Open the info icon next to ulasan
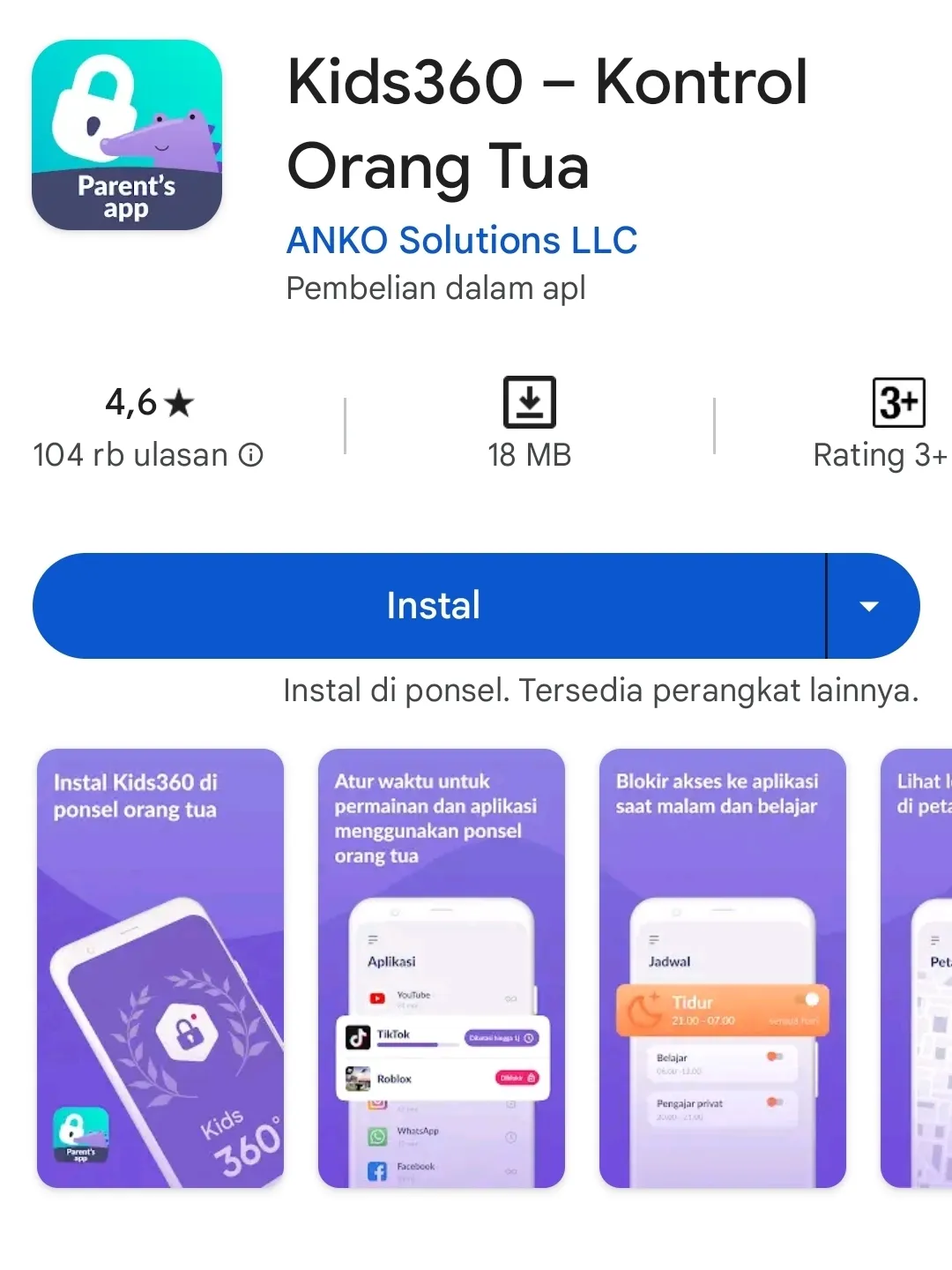 click(252, 455)
